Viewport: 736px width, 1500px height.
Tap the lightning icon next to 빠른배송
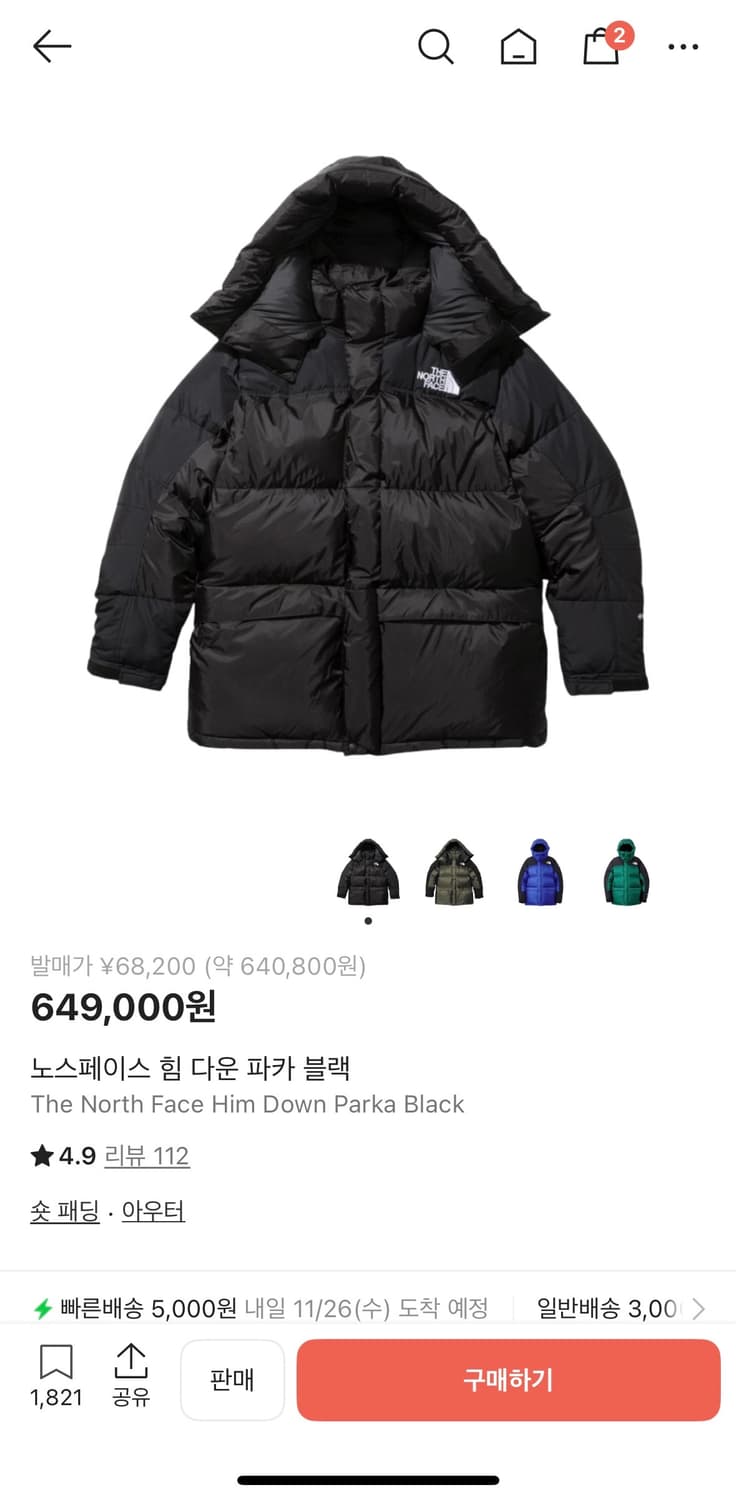pos(44,1307)
